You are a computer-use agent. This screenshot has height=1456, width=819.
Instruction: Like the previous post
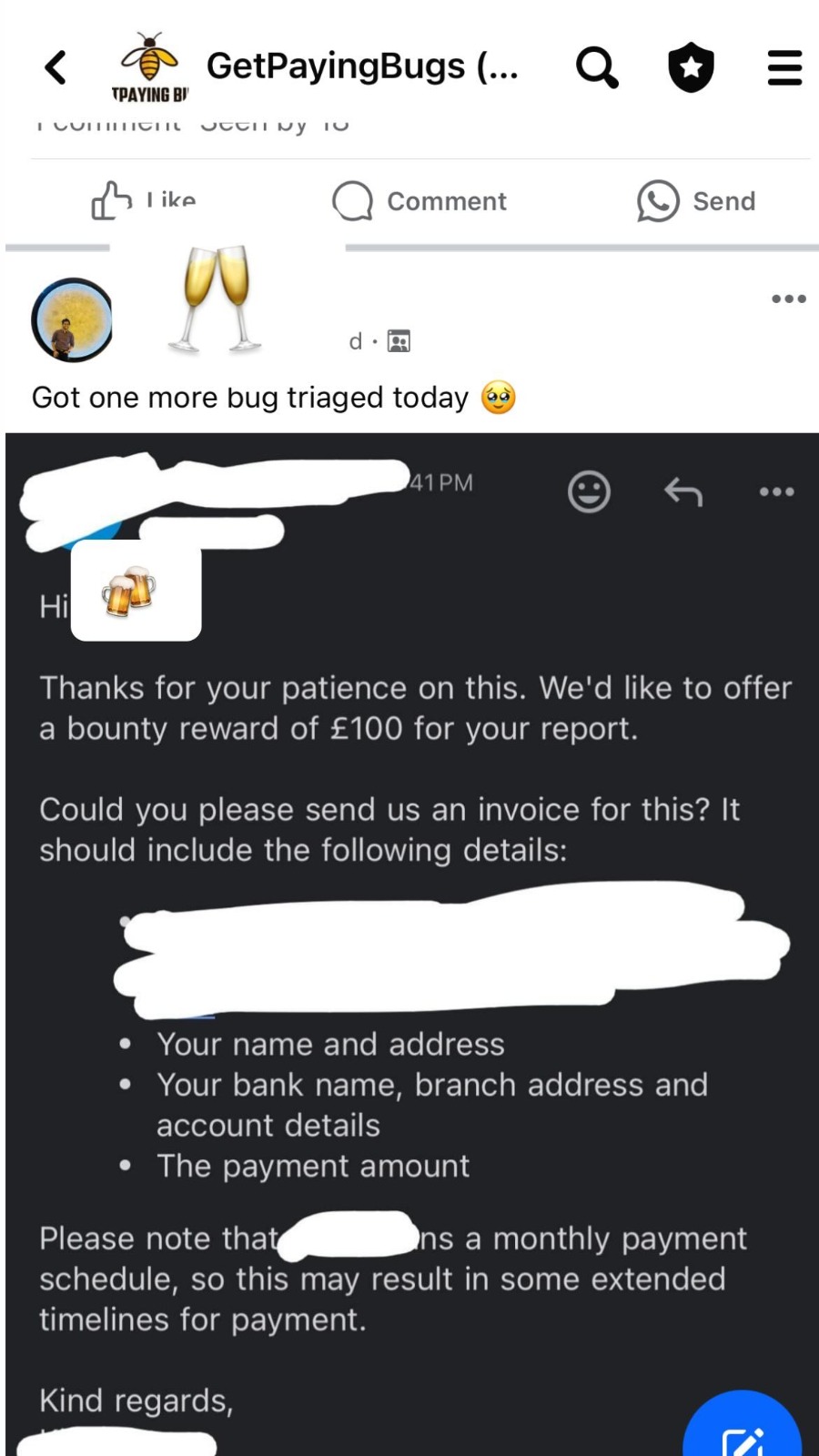[144, 201]
